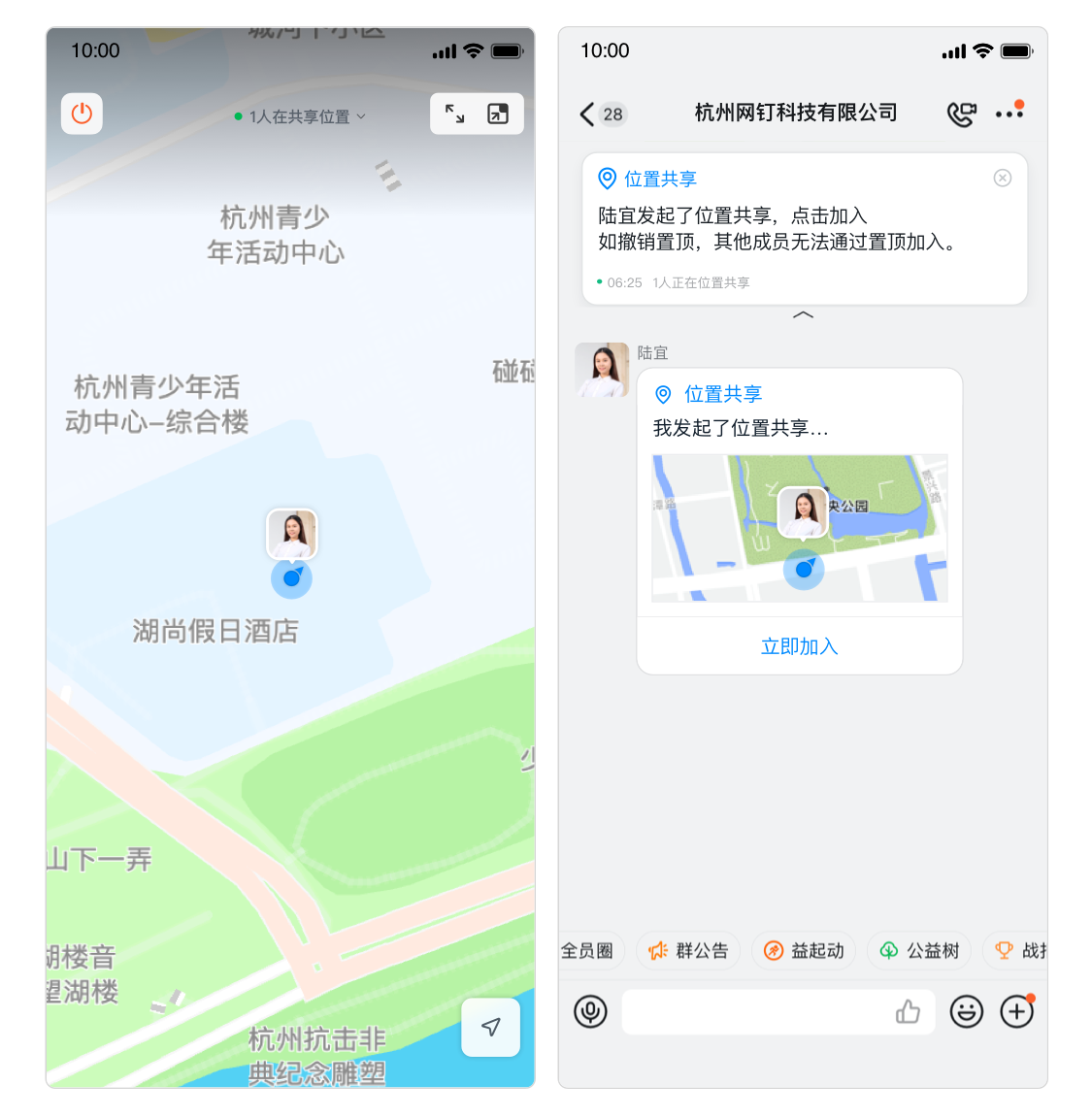Tap 立即加入 to join location sharing
Image resolution: width=1092 pixels, height=1118 pixels.
pos(799,646)
